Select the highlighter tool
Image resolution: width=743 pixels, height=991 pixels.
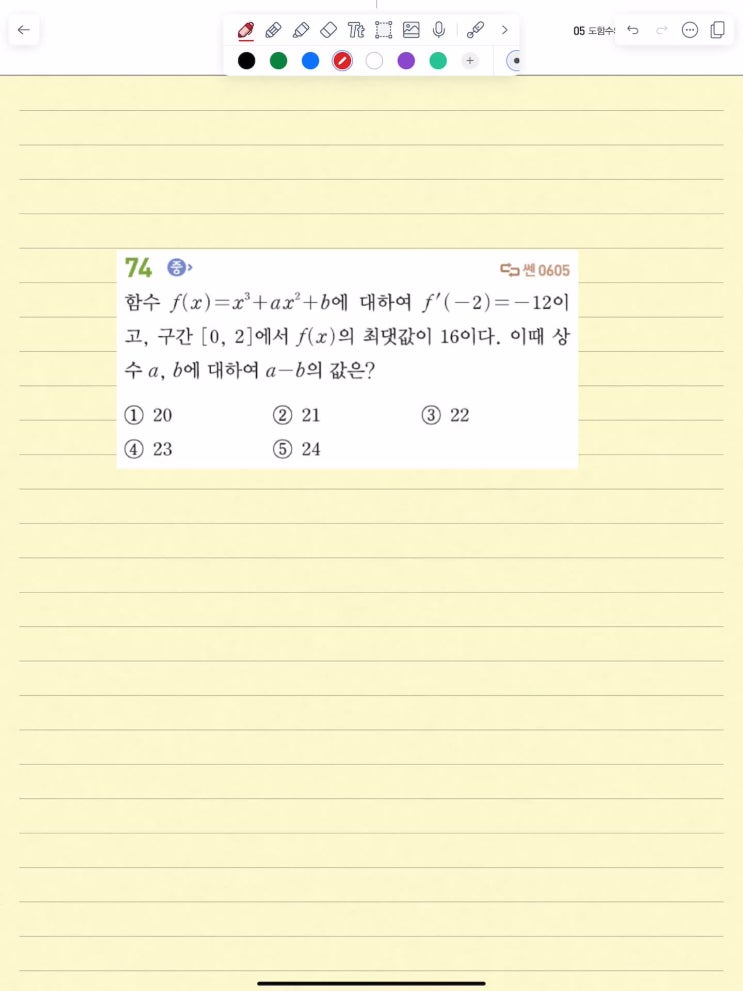coord(301,30)
